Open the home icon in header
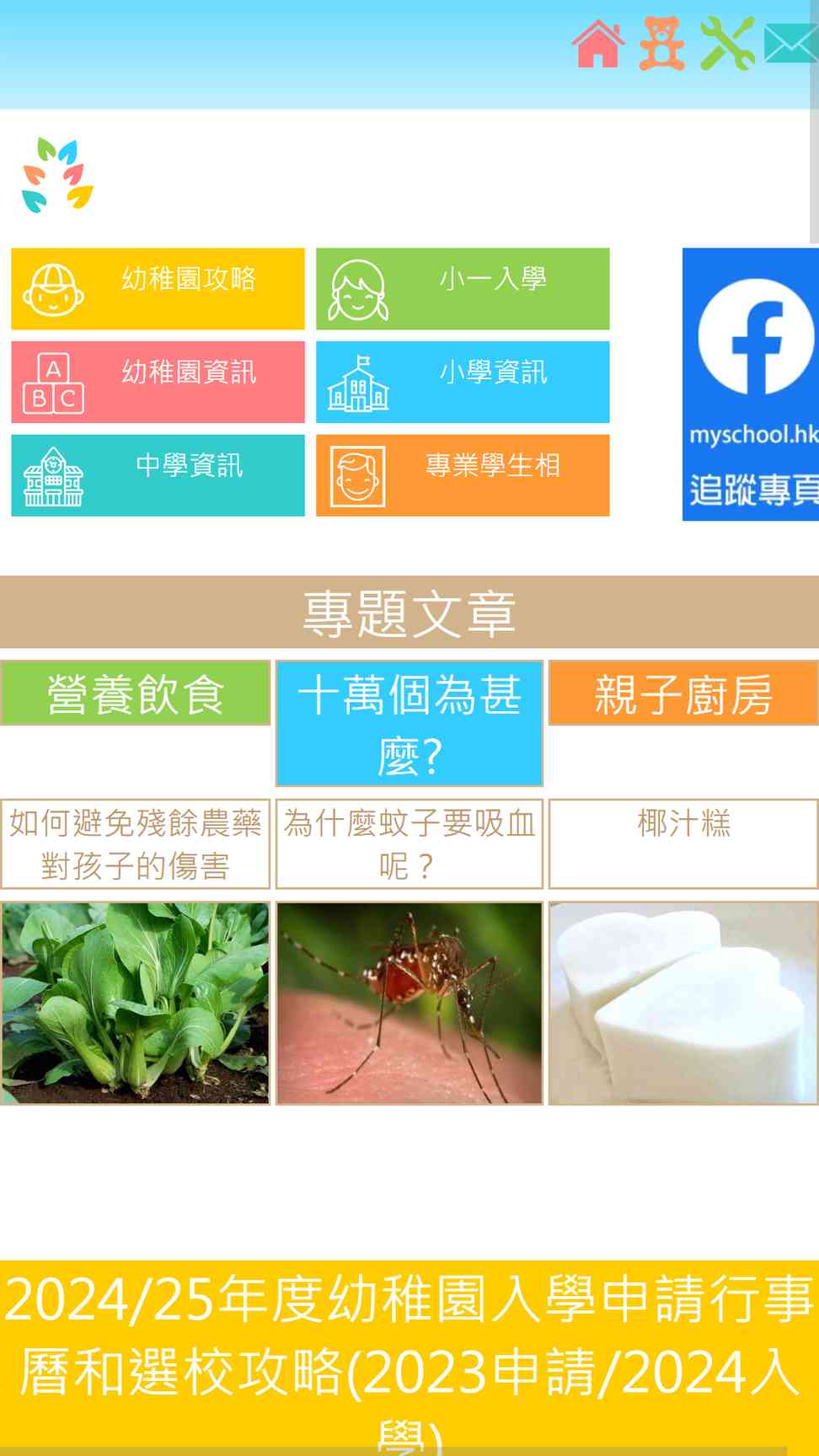Image resolution: width=819 pixels, height=1456 pixels. click(x=597, y=44)
